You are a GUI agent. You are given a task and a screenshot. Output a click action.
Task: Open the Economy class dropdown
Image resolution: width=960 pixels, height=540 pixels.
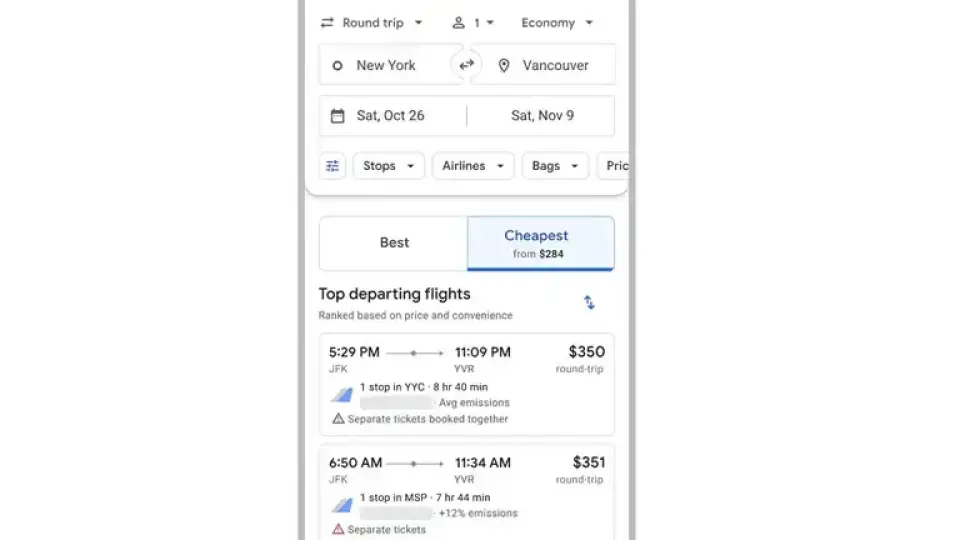click(557, 23)
